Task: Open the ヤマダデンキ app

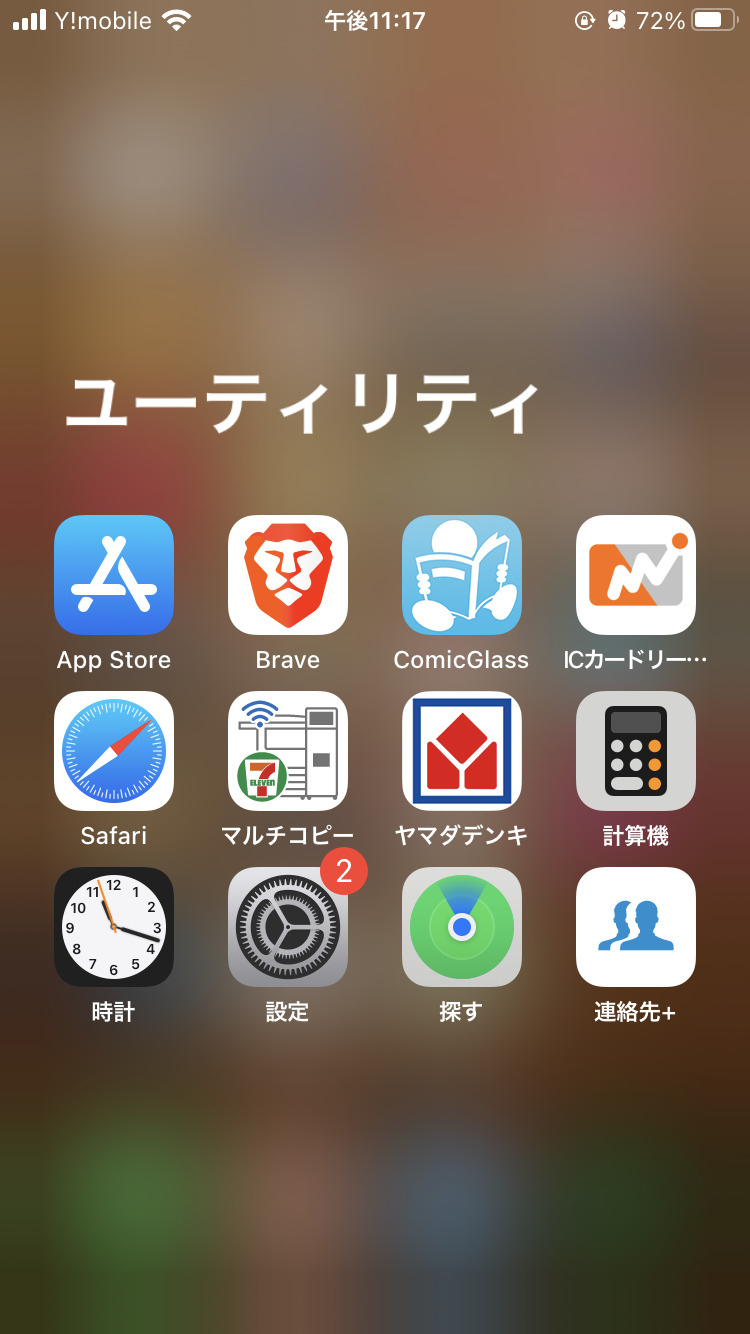Action: pos(461,751)
